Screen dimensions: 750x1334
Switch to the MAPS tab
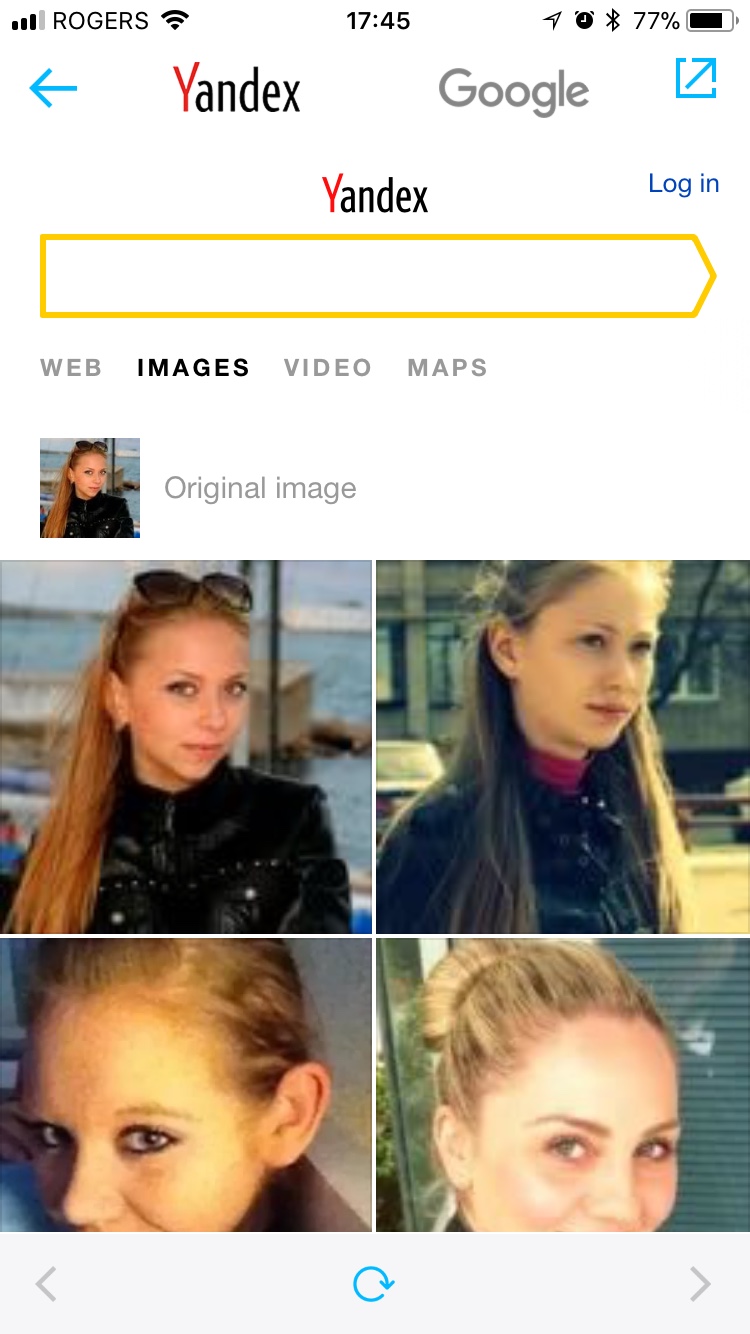tap(448, 368)
